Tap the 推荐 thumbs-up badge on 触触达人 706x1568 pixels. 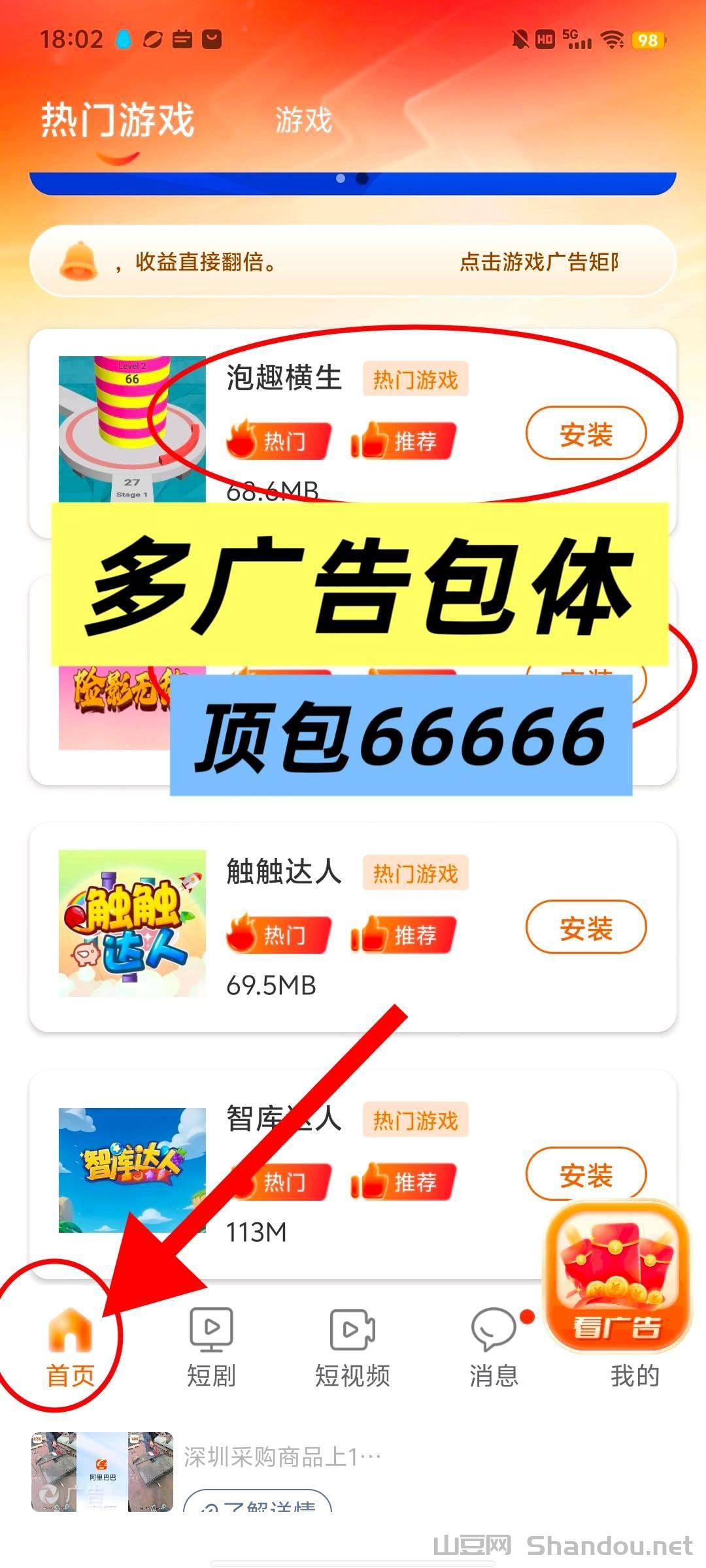coord(403,936)
